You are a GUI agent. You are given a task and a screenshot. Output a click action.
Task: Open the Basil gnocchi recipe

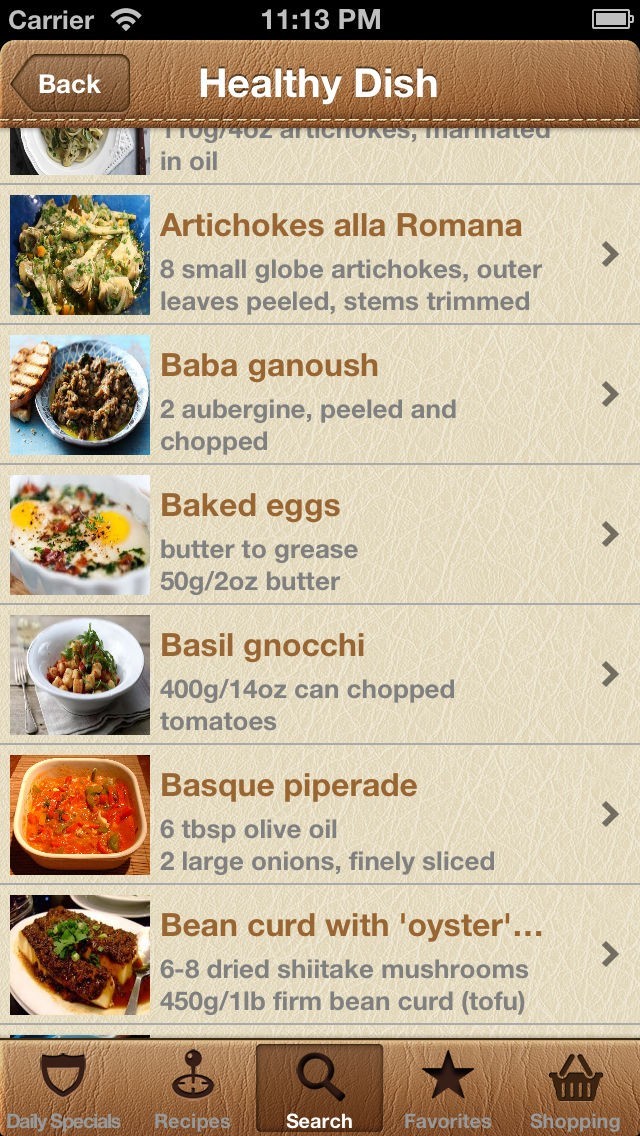coord(340,674)
